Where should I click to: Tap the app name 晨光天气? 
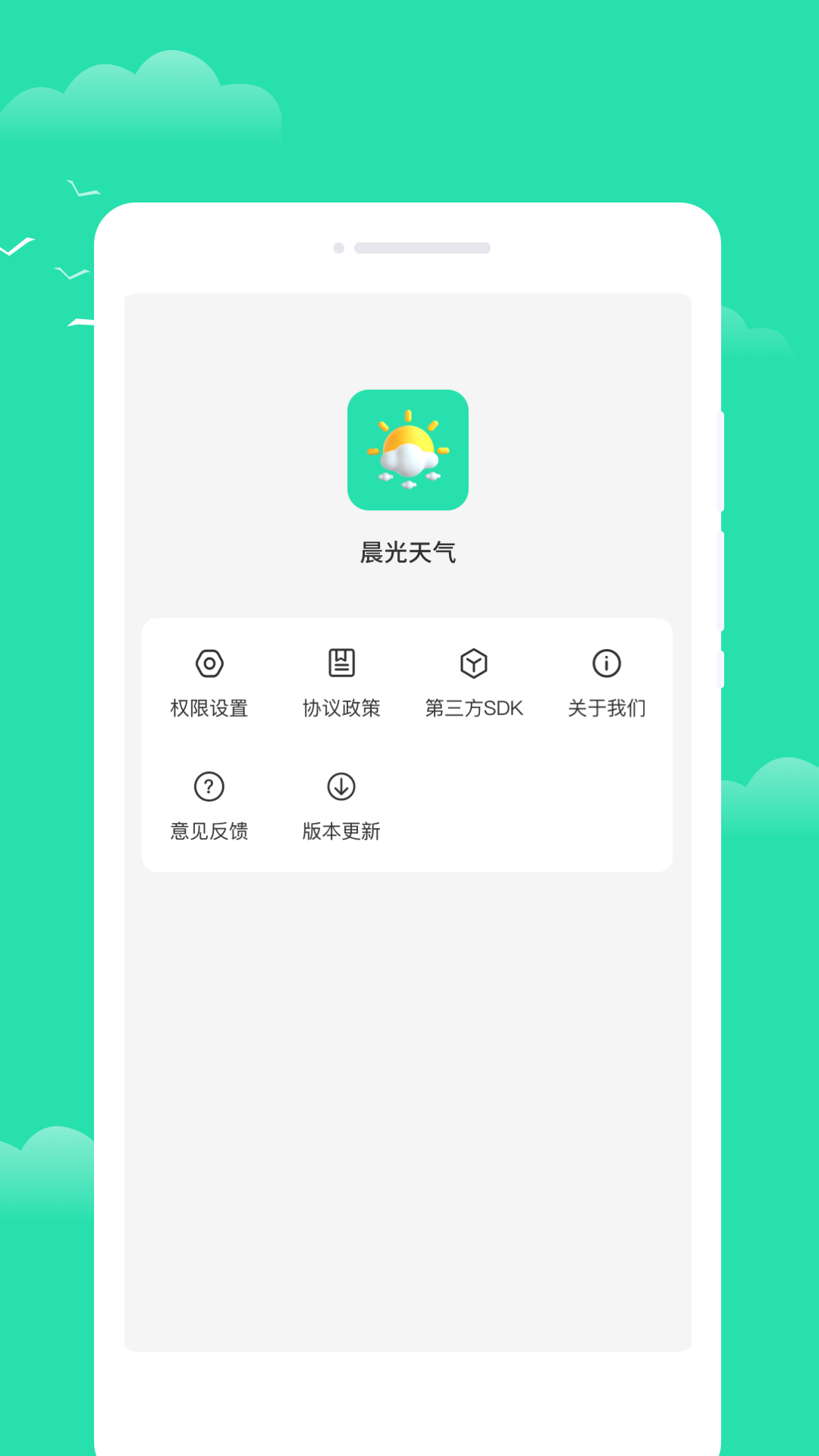point(408,552)
